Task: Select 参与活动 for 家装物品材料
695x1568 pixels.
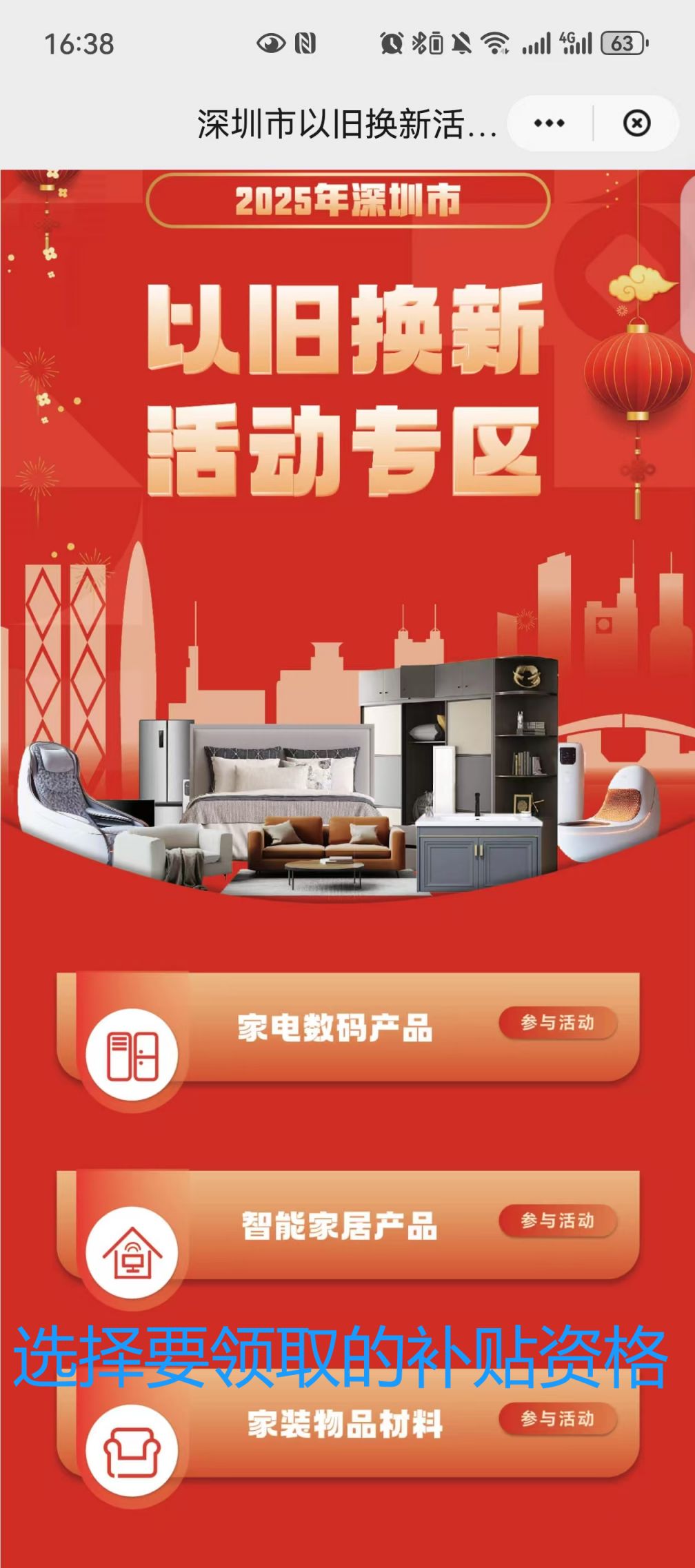Action: point(557,1418)
